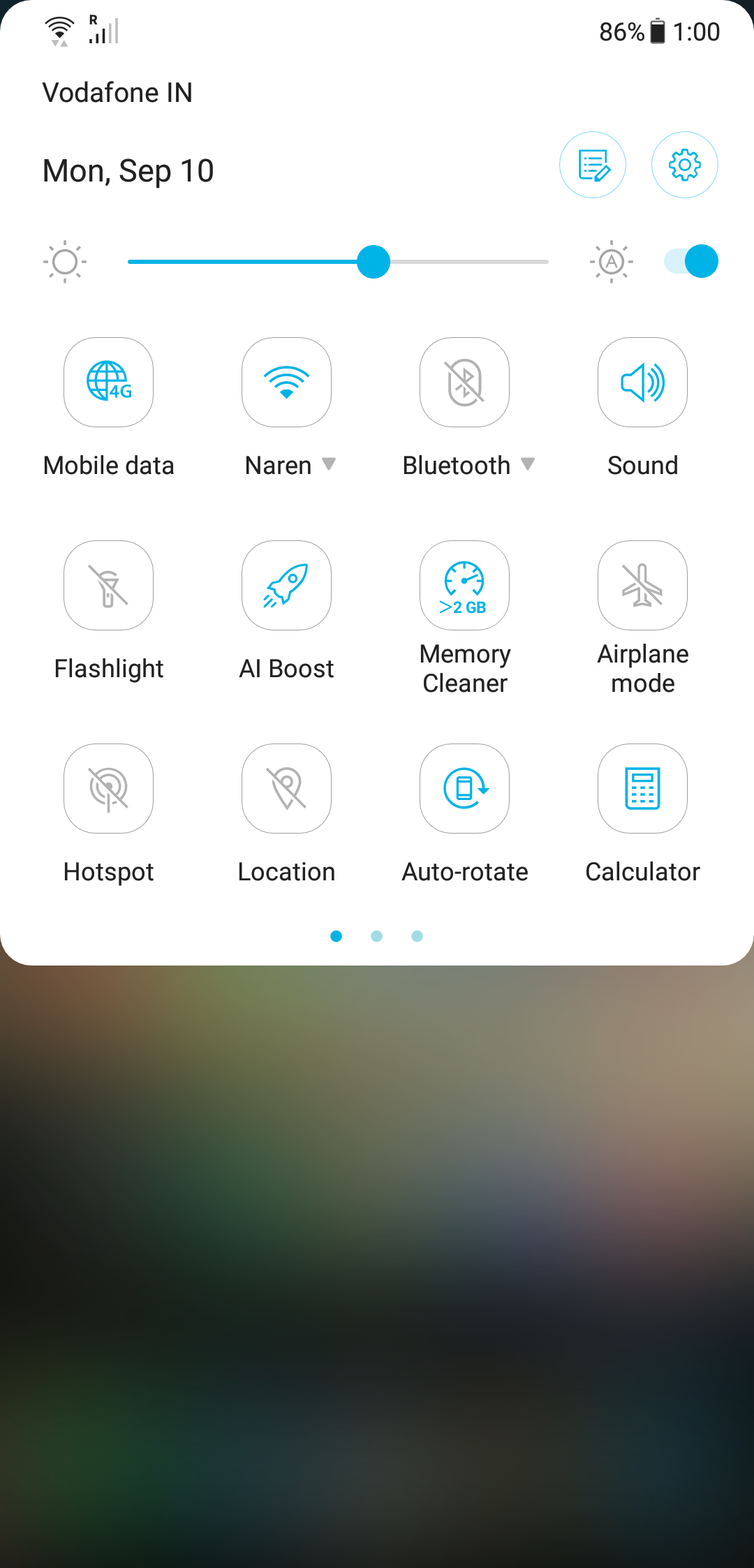Enable Airplane mode
The width and height of the screenshot is (754, 1568).
pos(642,586)
